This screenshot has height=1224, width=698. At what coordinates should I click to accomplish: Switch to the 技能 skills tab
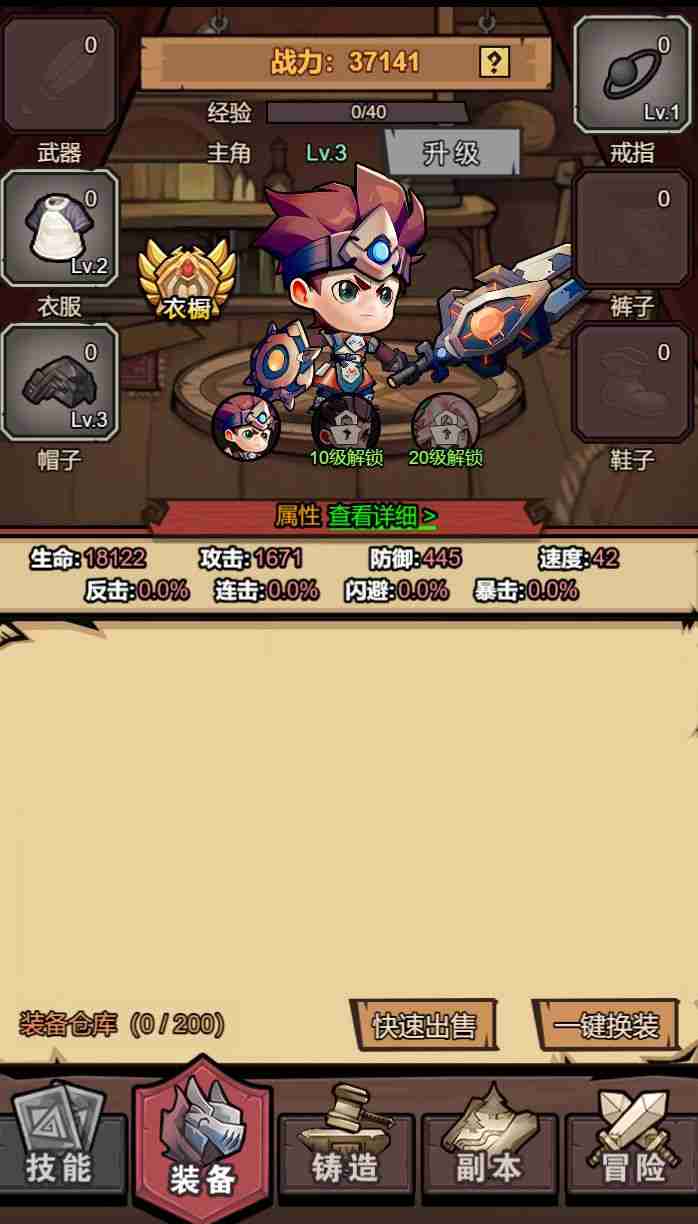coord(60,1150)
